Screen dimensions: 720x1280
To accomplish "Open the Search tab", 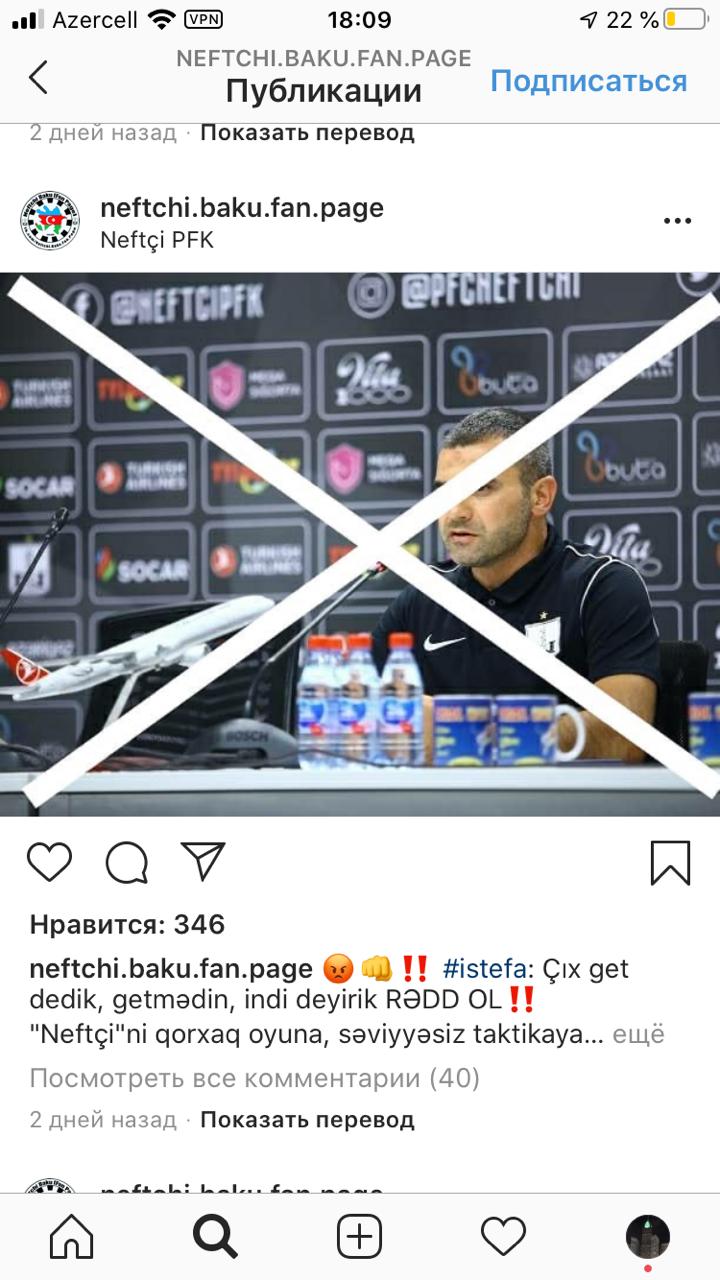I will coord(215,1238).
